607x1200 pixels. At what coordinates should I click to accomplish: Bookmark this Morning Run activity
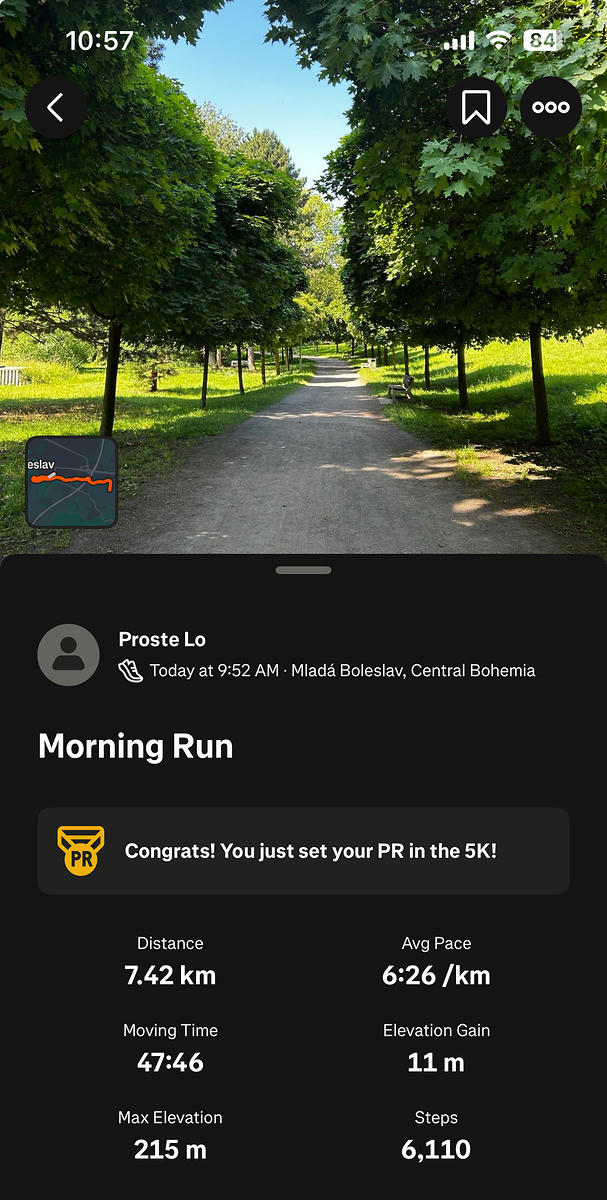click(477, 107)
